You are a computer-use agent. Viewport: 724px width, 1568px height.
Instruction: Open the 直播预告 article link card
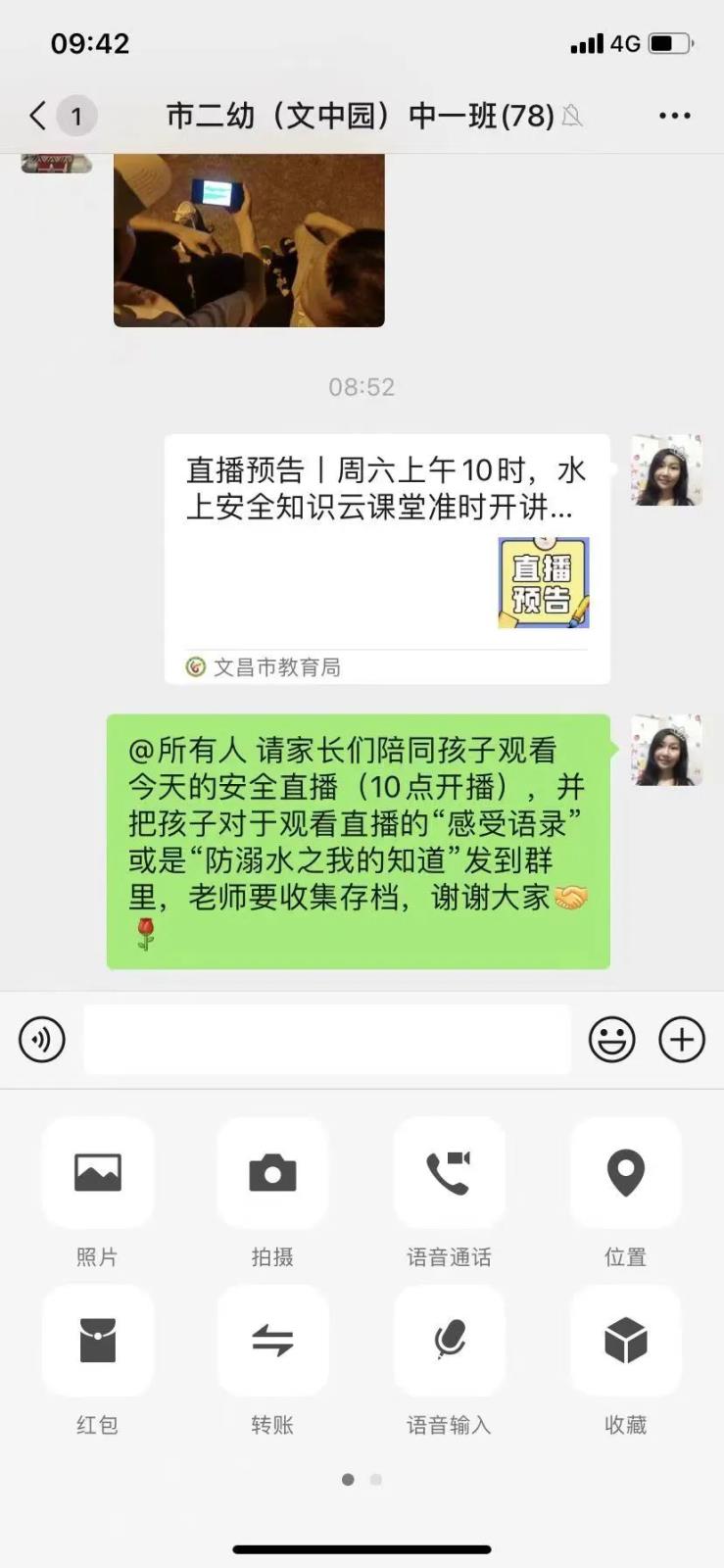tap(387, 558)
